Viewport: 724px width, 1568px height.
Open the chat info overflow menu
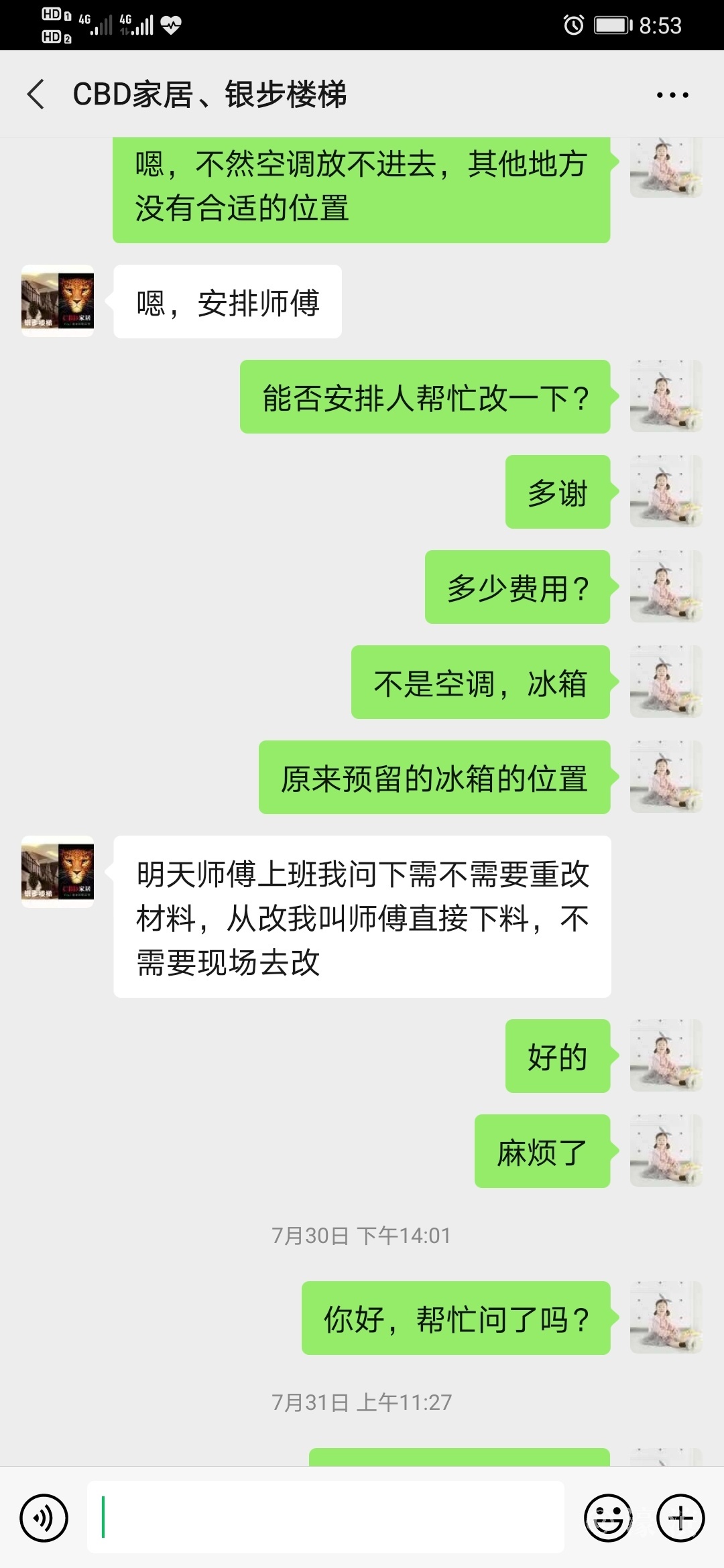[x=672, y=95]
